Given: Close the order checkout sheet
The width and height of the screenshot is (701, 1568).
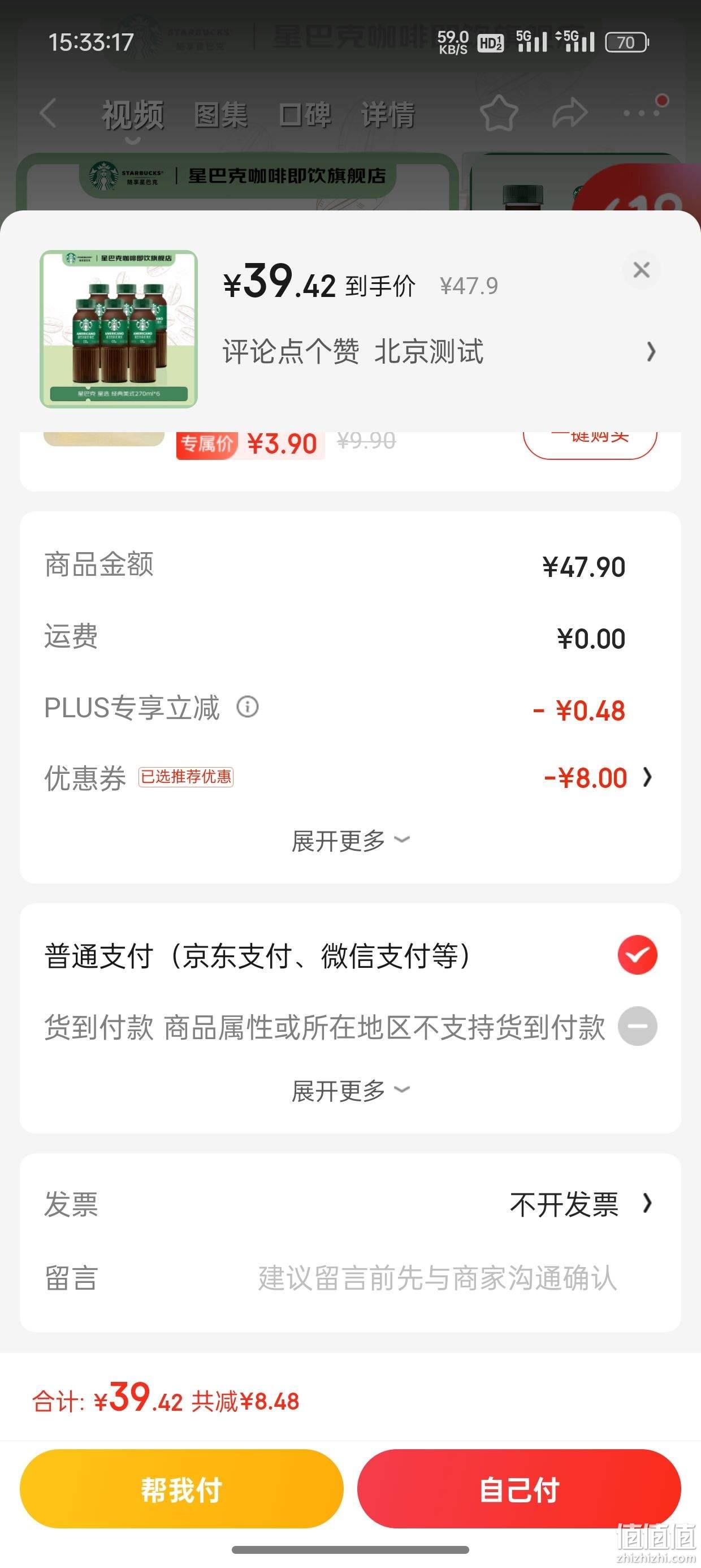Looking at the screenshot, I should 641,270.
